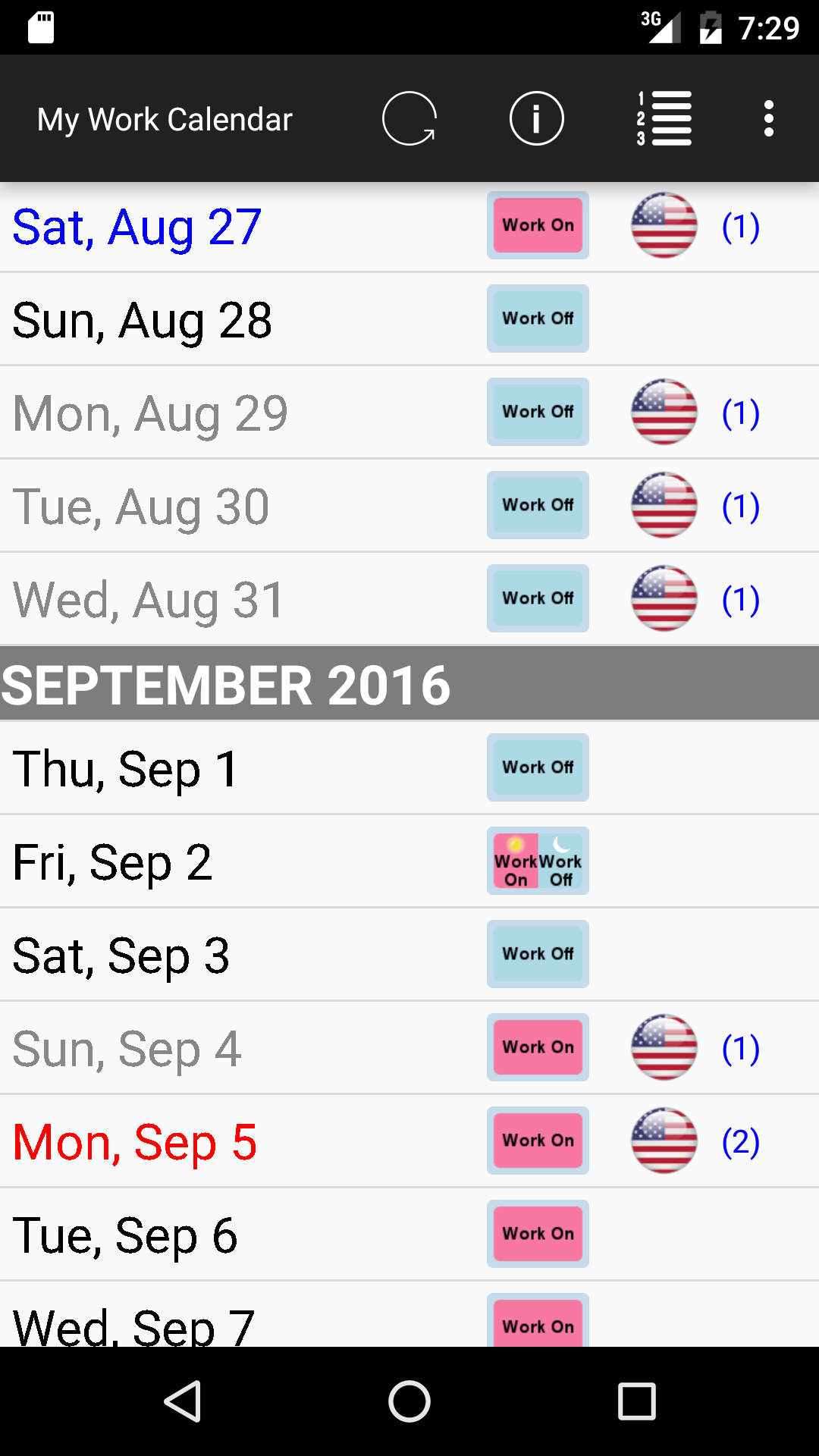Viewport: 819px width, 1456px height.
Task: Tap the home button in the navigation bar
Action: point(409,1401)
